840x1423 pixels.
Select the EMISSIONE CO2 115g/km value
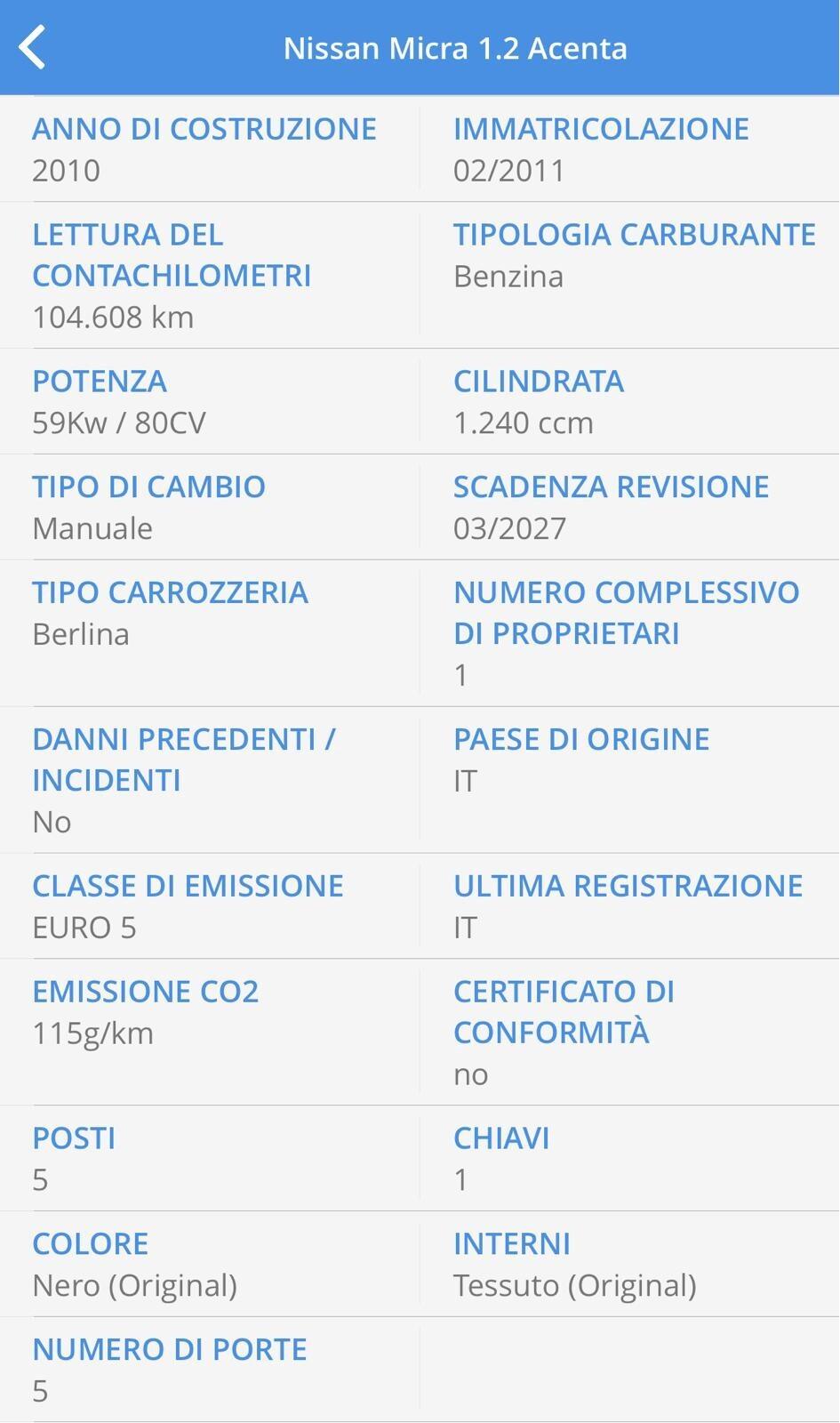coord(93,1033)
